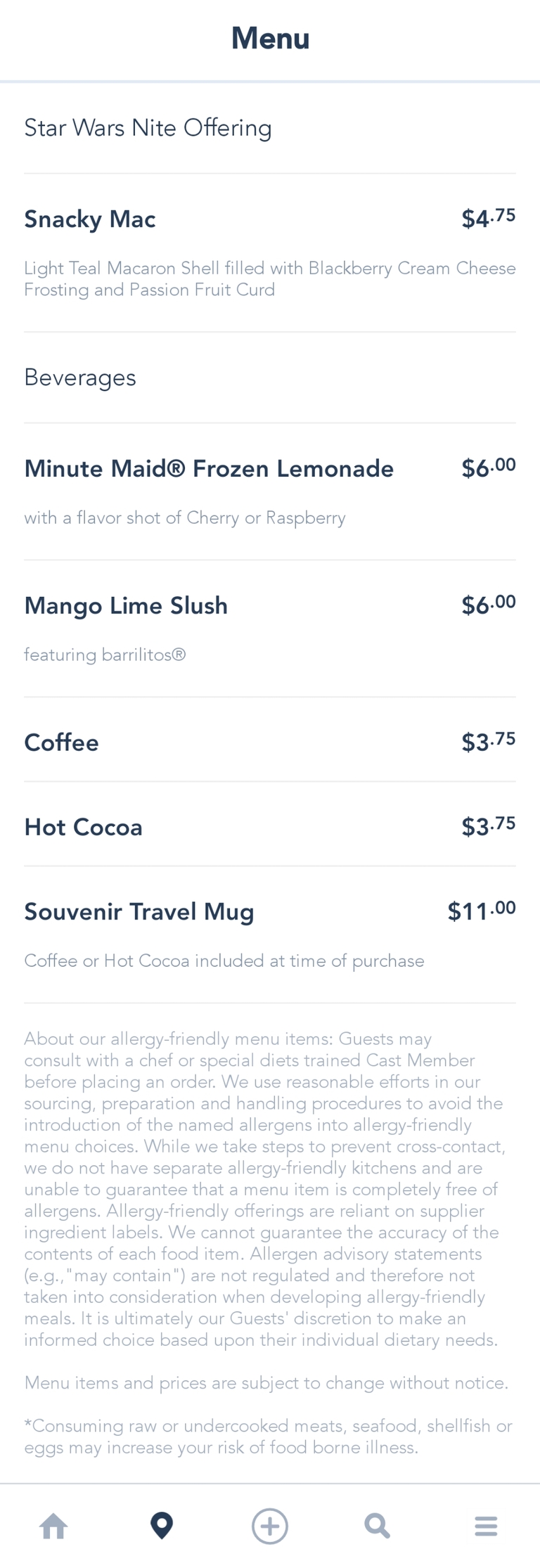Tap the plus button in bottom bar

click(270, 1526)
